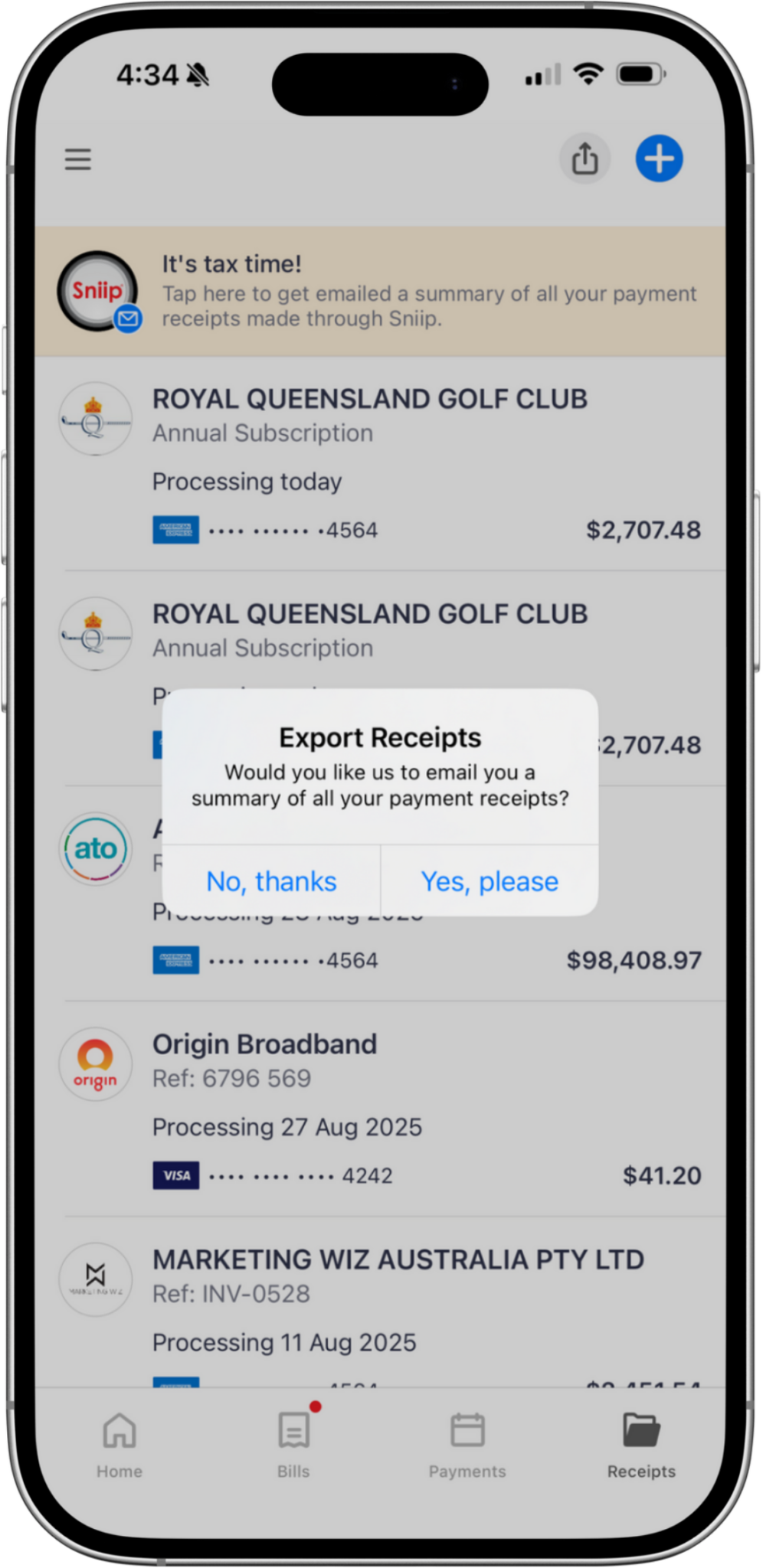Select the Marketing Wiz company logo
This screenshot has height=1568, width=763.
pyautogui.click(x=95, y=1279)
